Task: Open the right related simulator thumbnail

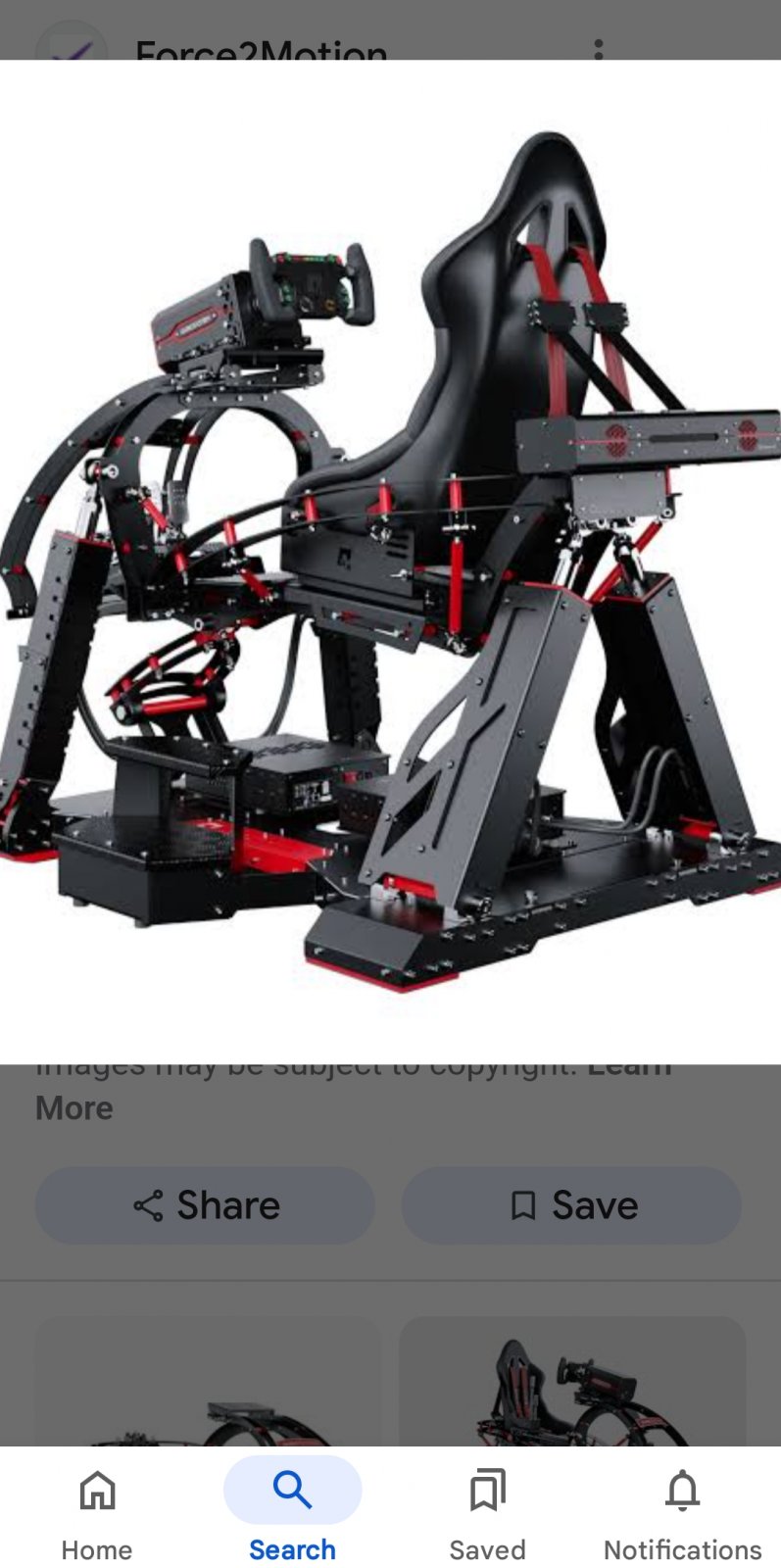Action: coord(572,1384)
